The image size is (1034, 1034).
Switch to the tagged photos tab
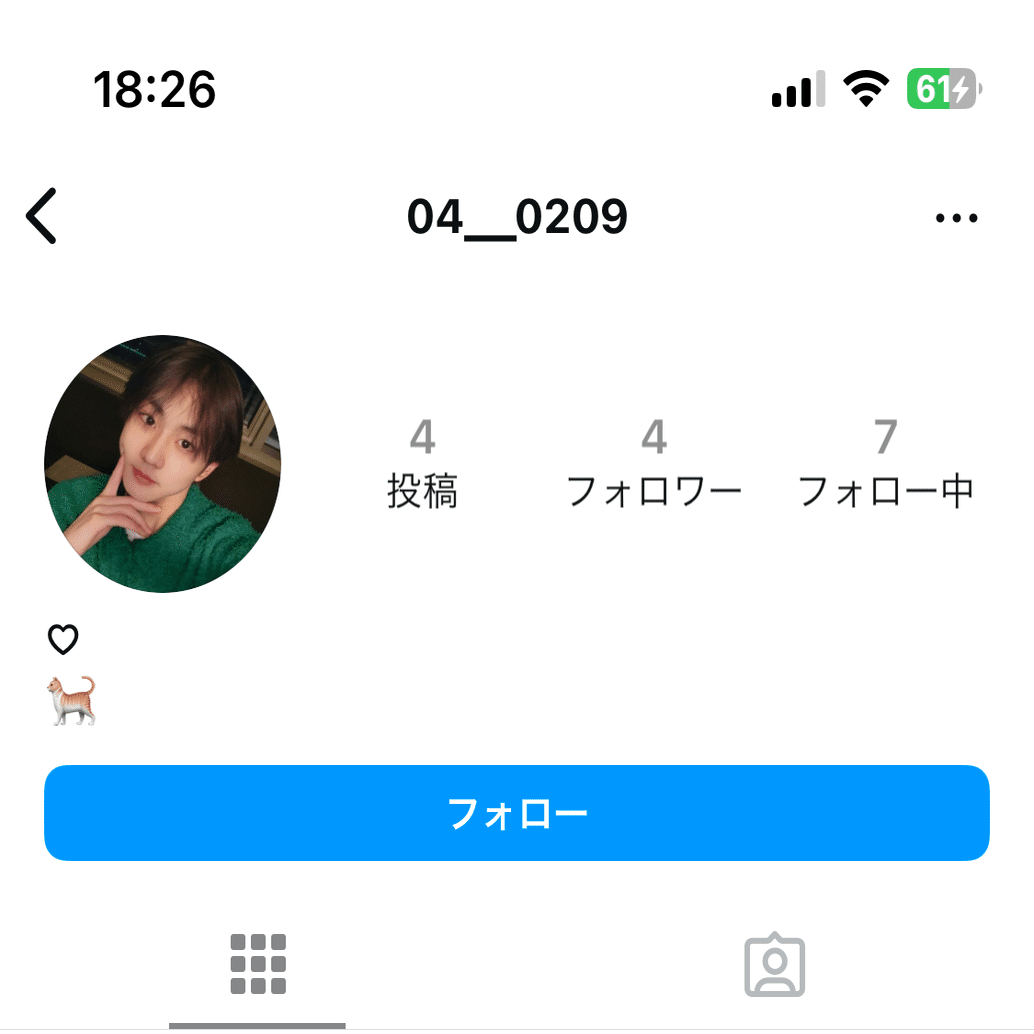pyautogui.click(x=775, y=966)
